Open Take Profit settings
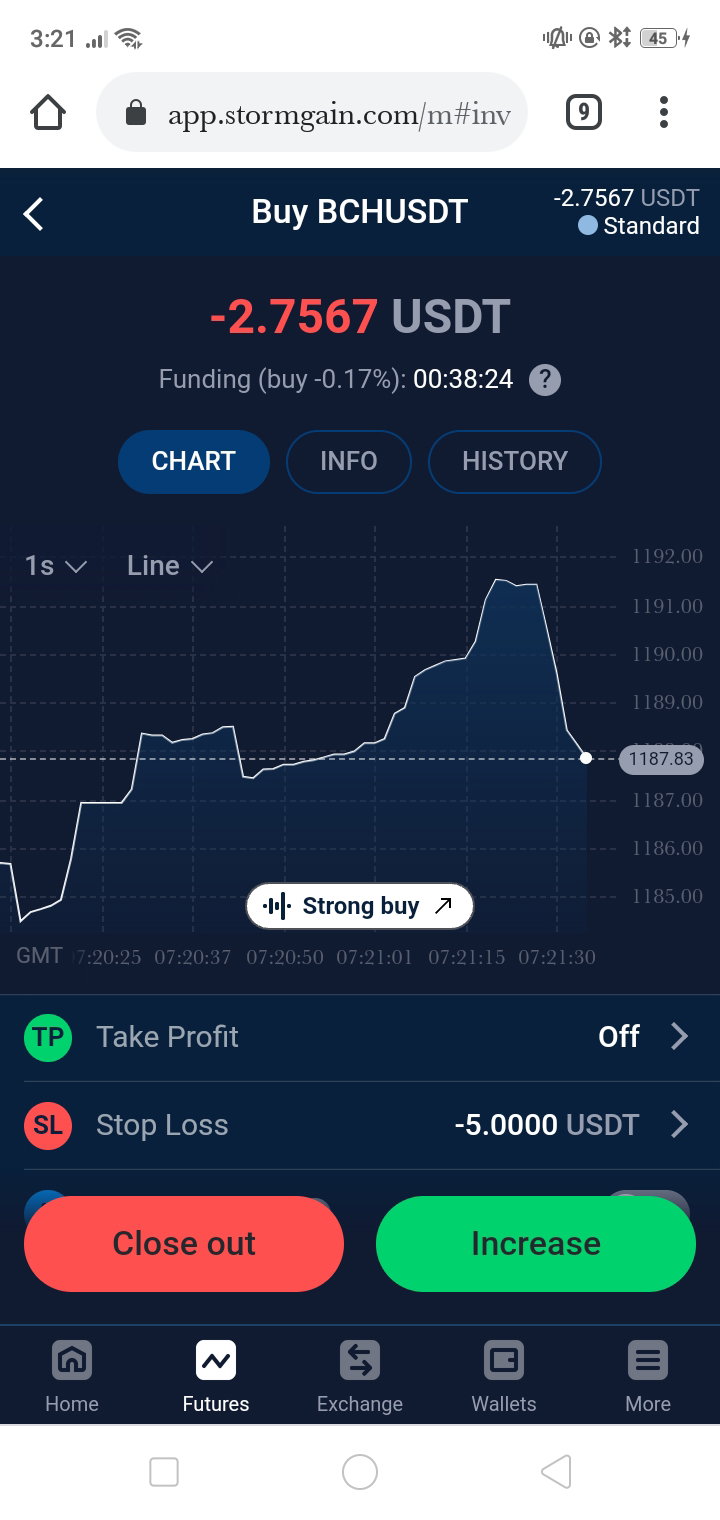This screenshot has width=720, height=1520. (360, 1037)
